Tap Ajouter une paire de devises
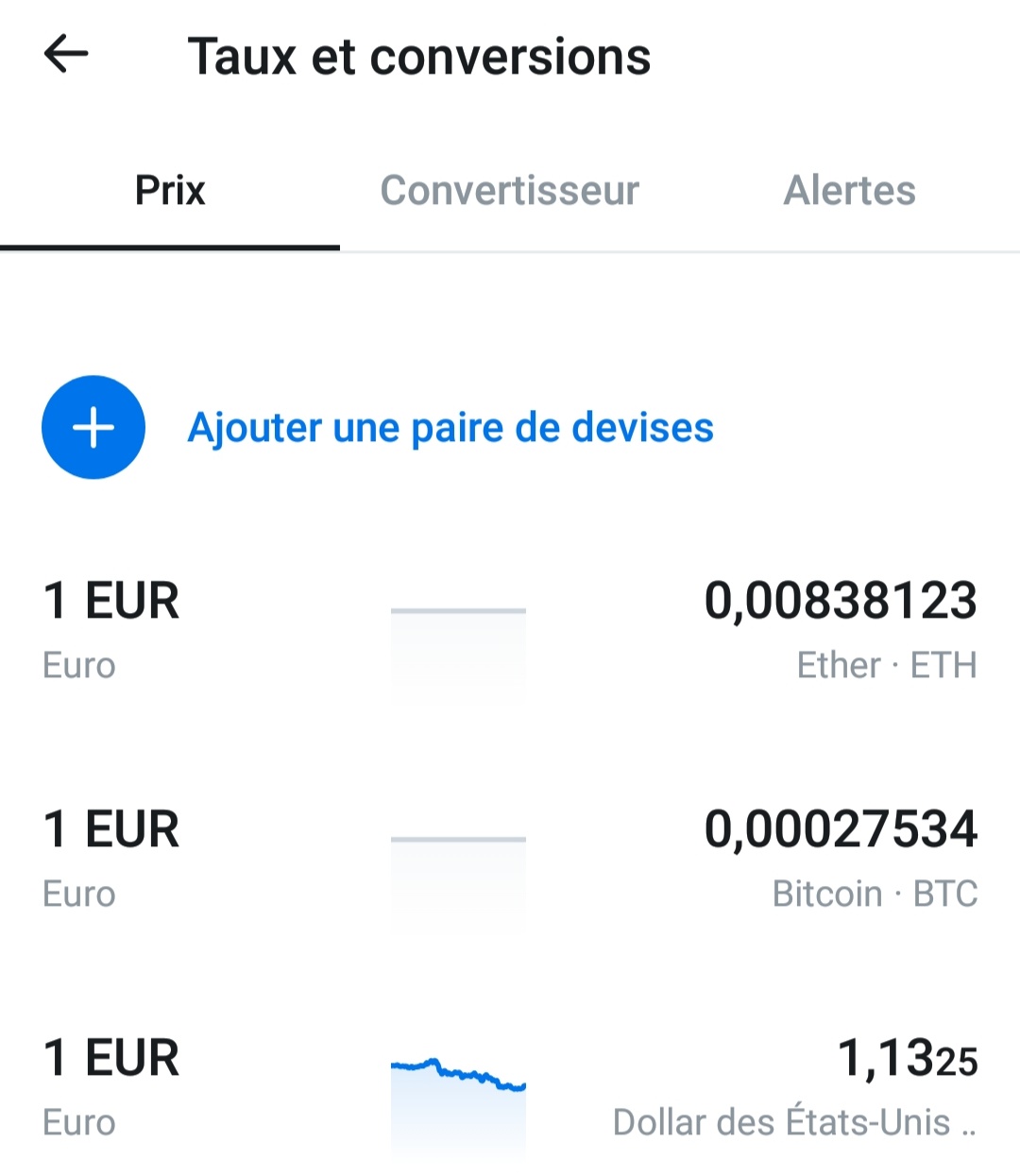This screenshot has height=1176, width=1020. 450,428
